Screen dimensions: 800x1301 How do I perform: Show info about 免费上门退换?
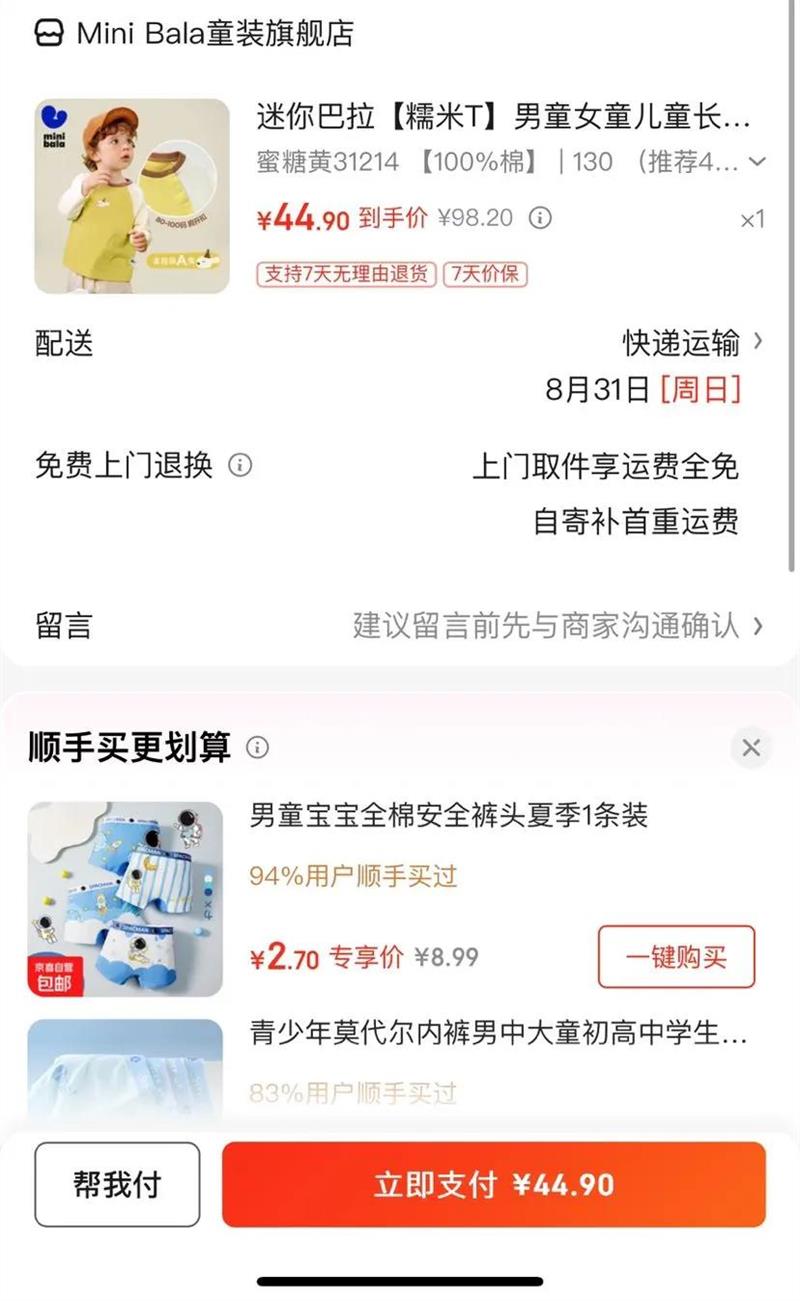(x=240, y=465)
